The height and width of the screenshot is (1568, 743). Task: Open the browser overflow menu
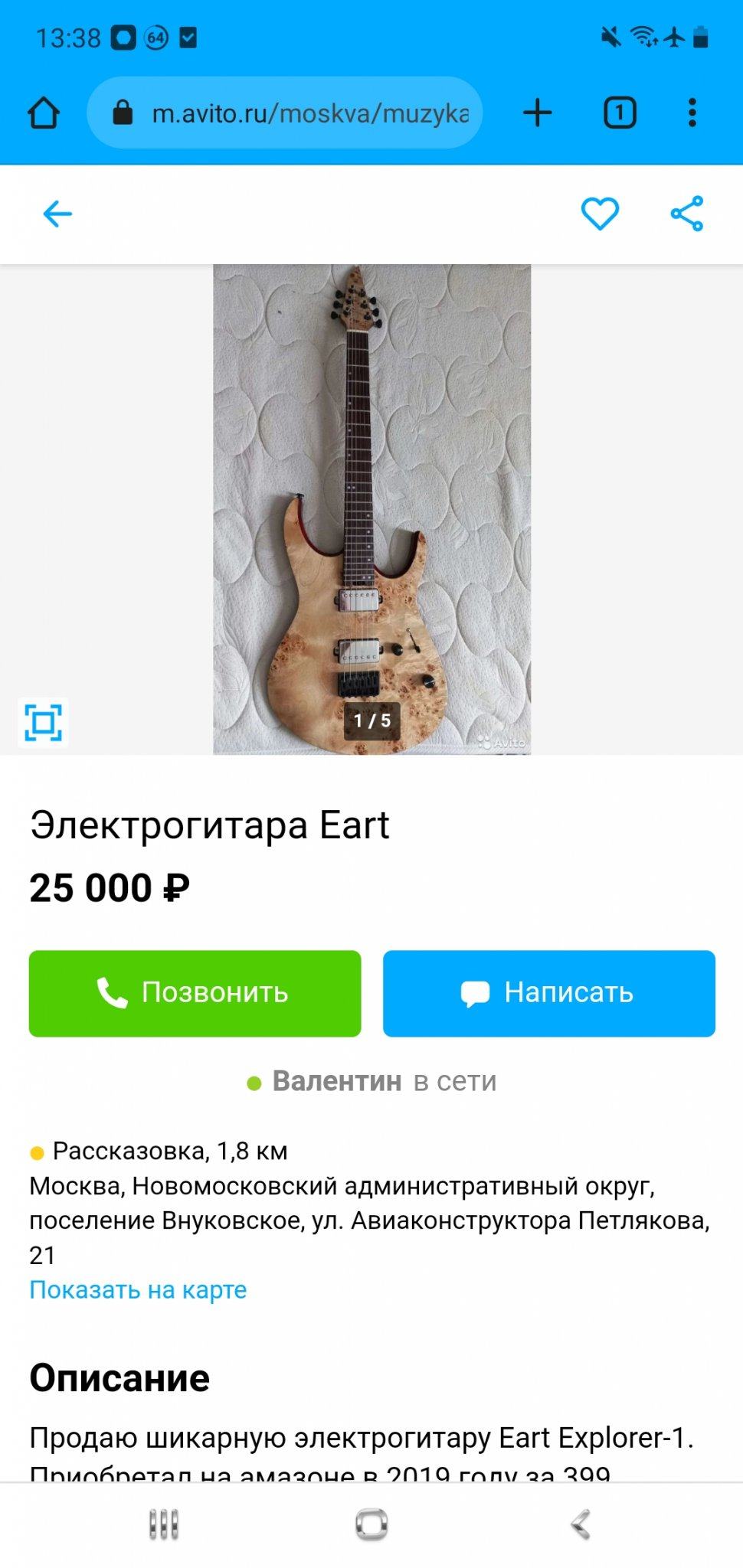[692, 113]
